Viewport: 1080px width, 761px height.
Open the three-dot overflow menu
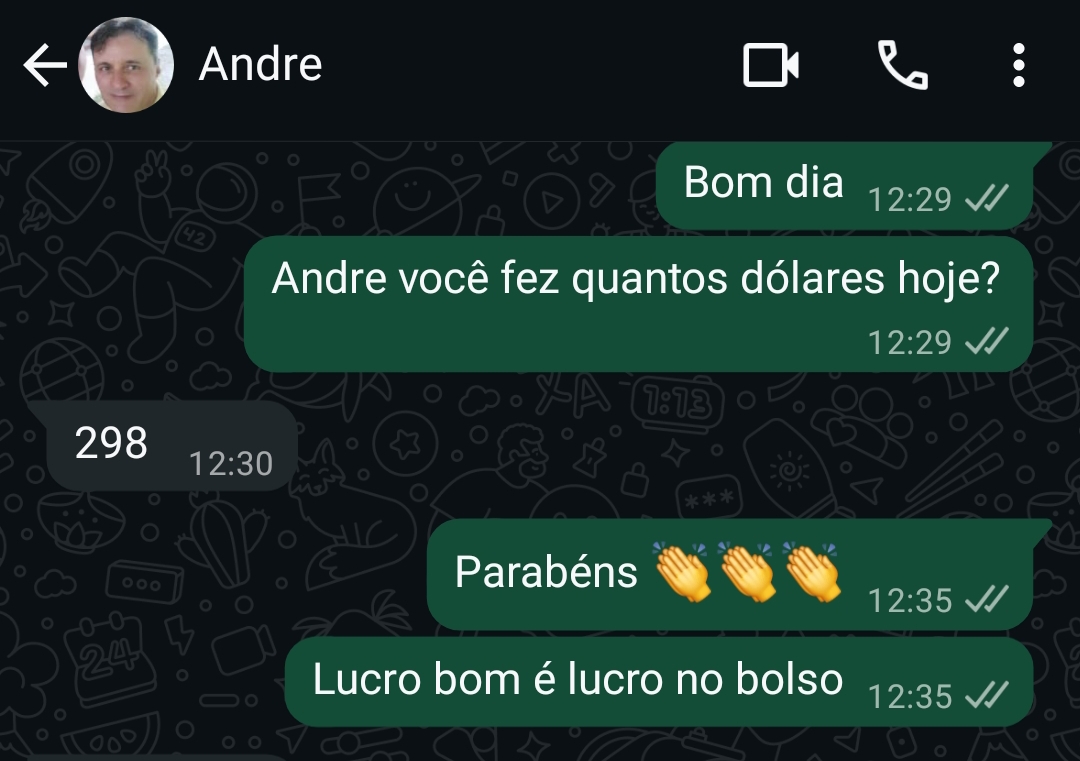tap(1018, 66)
